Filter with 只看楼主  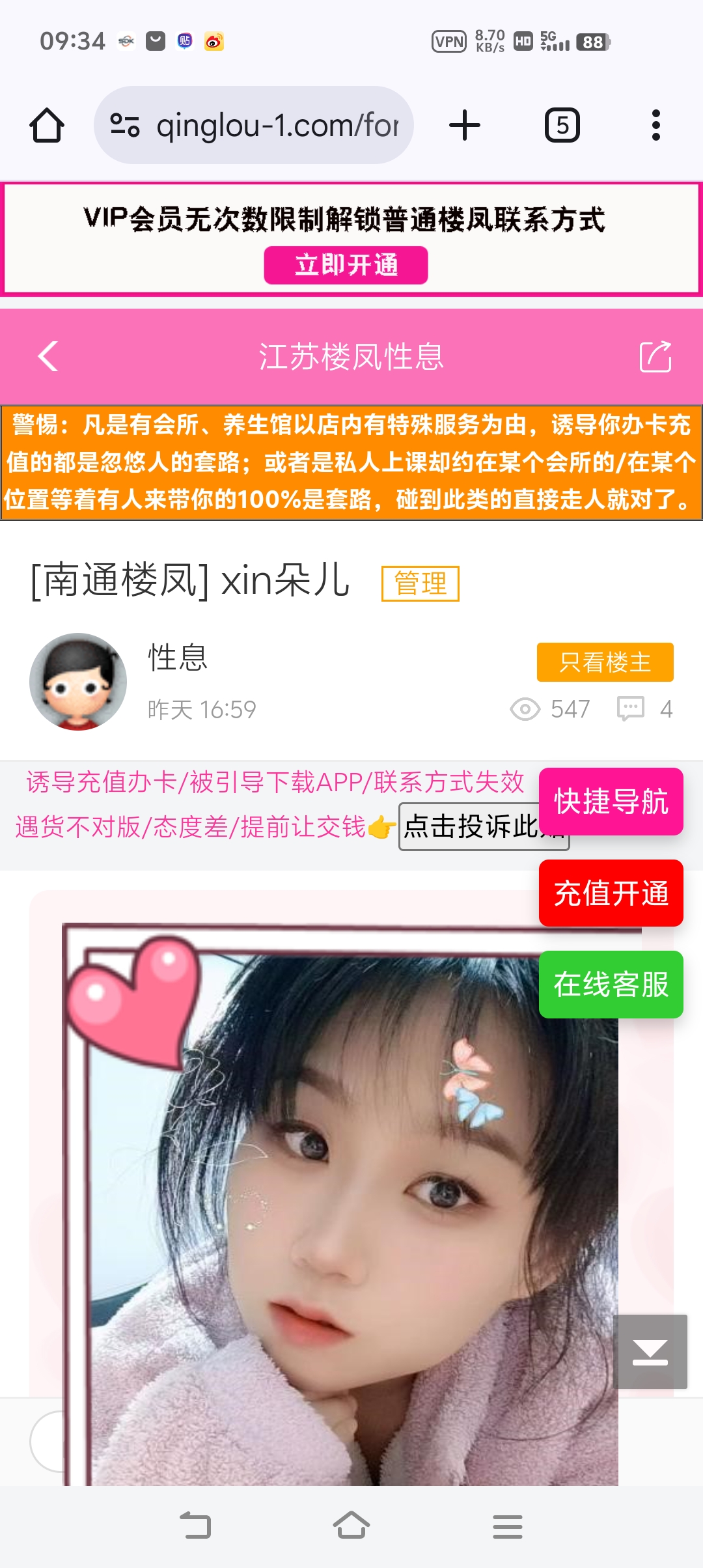[x=605, y=662]
